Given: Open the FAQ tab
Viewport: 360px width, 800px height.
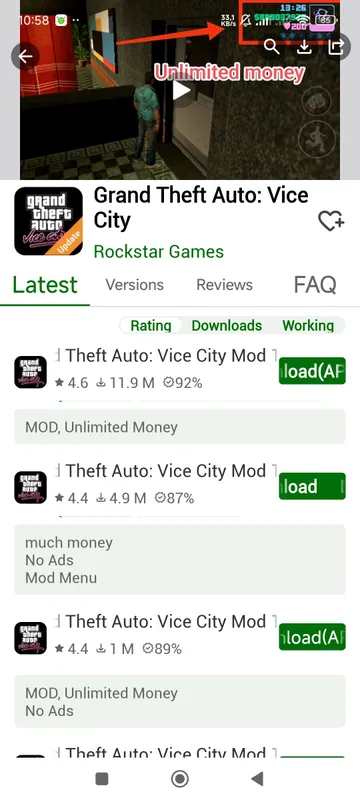Looking at the screenshot, I should pyautogui.click(x=315, y=285).
